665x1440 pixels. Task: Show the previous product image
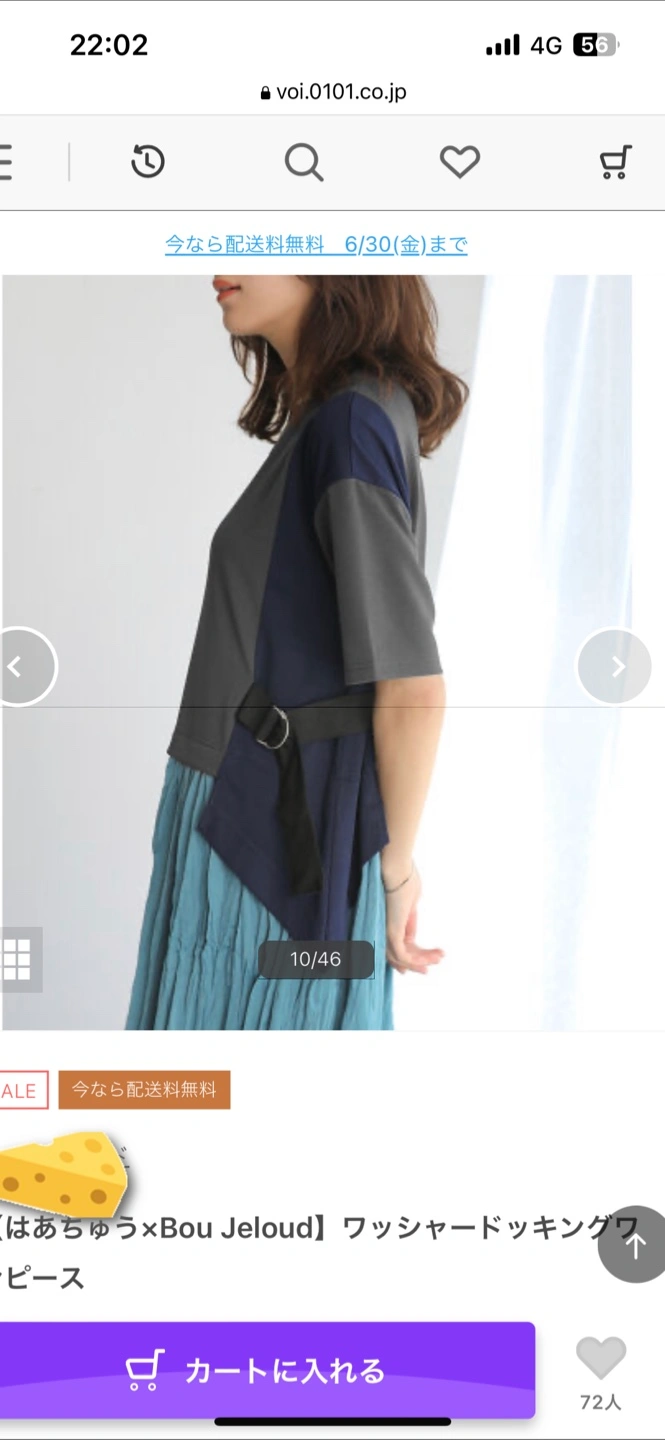point(20,666)
